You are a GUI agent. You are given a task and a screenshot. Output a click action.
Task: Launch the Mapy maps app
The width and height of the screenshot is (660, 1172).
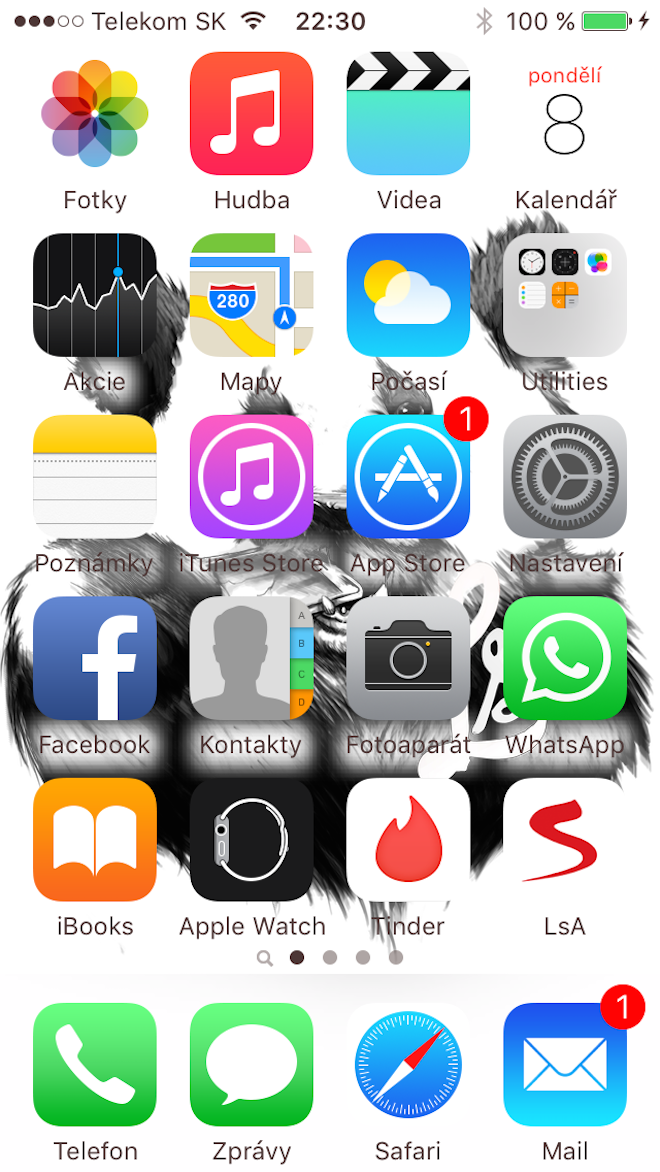click(x=251, y=296)
